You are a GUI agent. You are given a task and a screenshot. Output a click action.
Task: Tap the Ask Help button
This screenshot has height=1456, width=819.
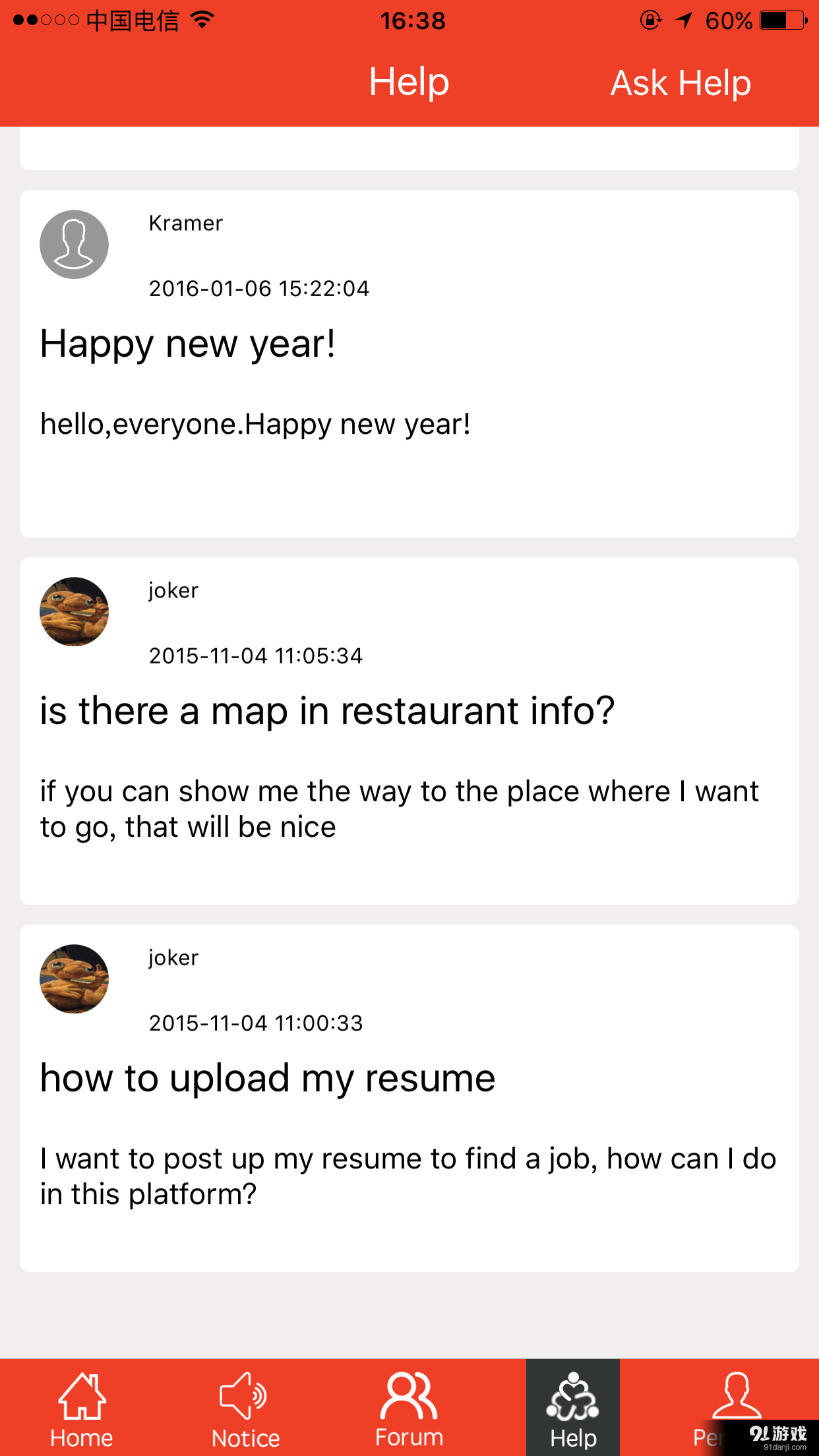[x=681, y=83]
